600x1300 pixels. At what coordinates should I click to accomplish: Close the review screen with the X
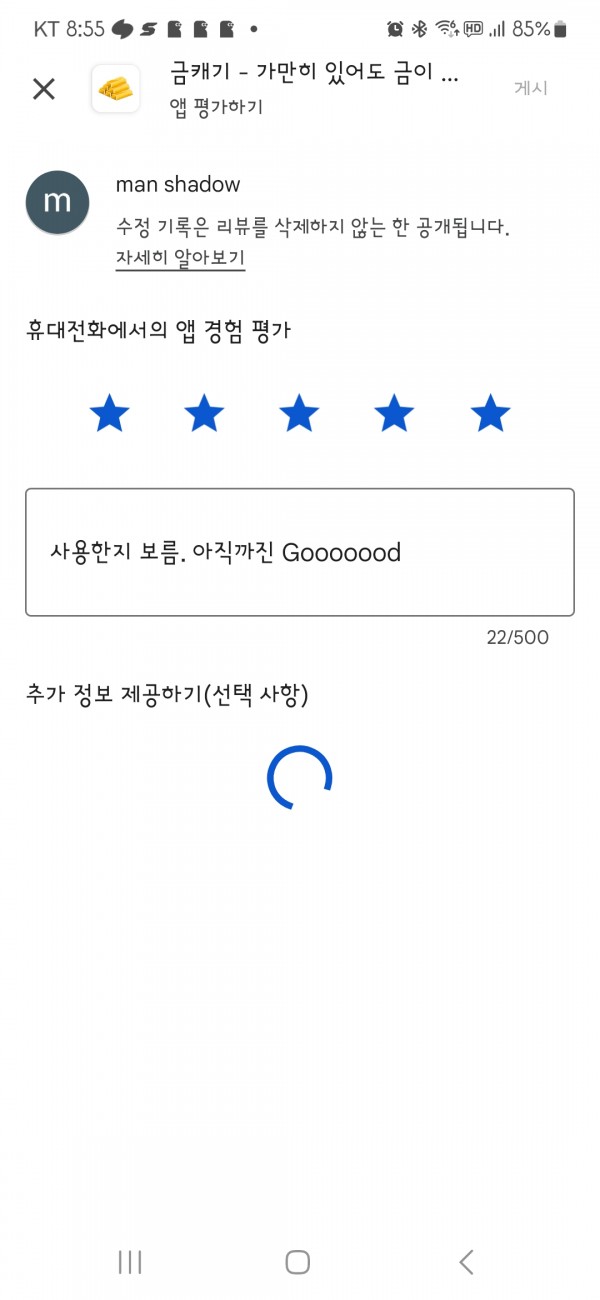point(44,89)
